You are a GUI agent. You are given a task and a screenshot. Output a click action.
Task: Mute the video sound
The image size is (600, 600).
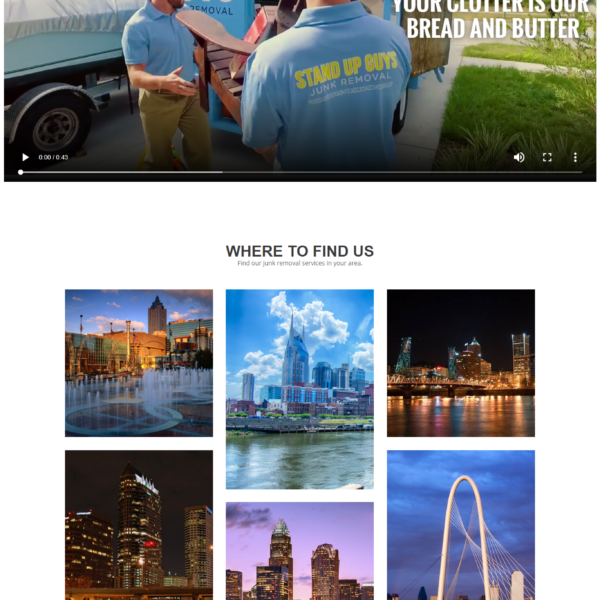click(519, 157)
